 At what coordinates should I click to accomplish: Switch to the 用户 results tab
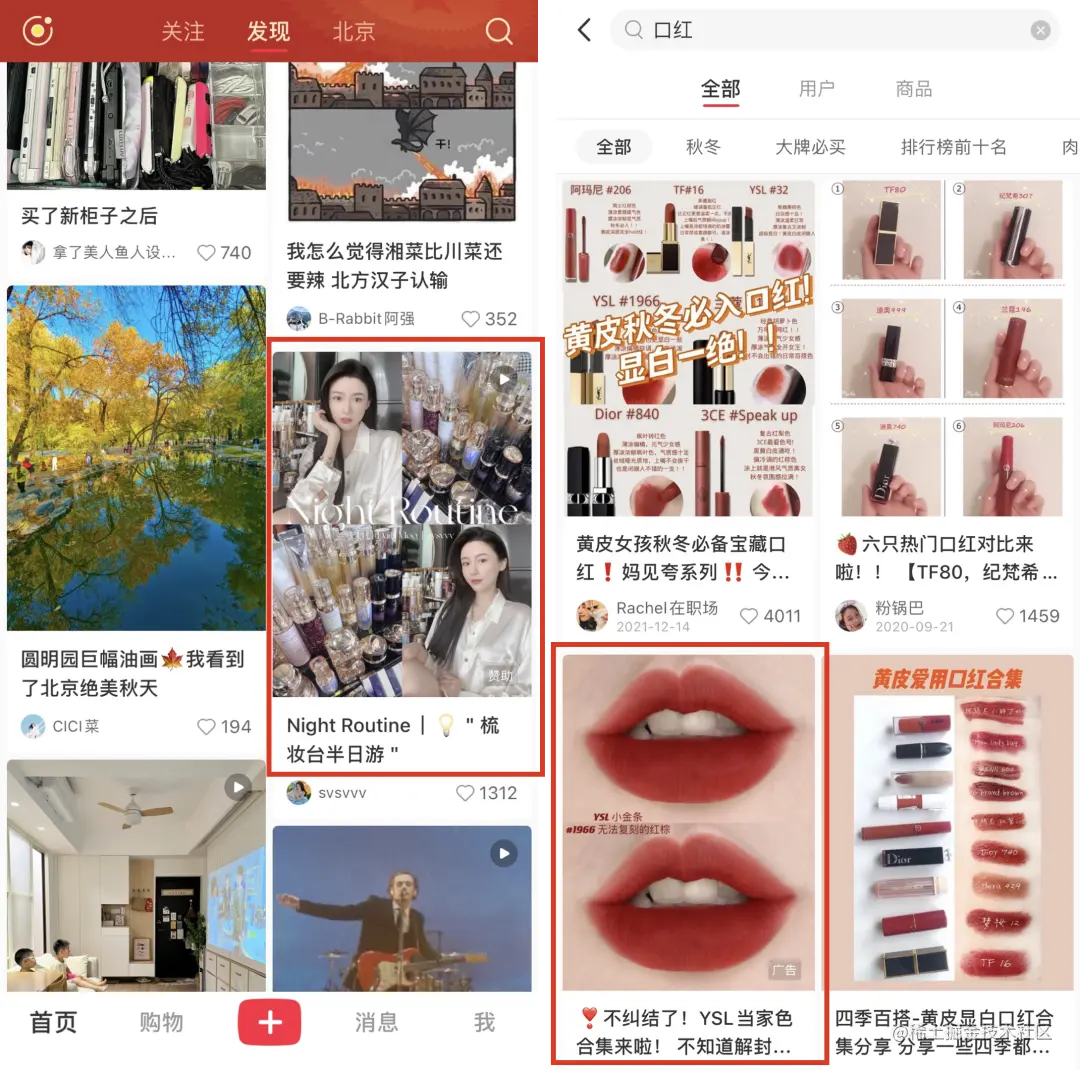(x=816, y=89)
